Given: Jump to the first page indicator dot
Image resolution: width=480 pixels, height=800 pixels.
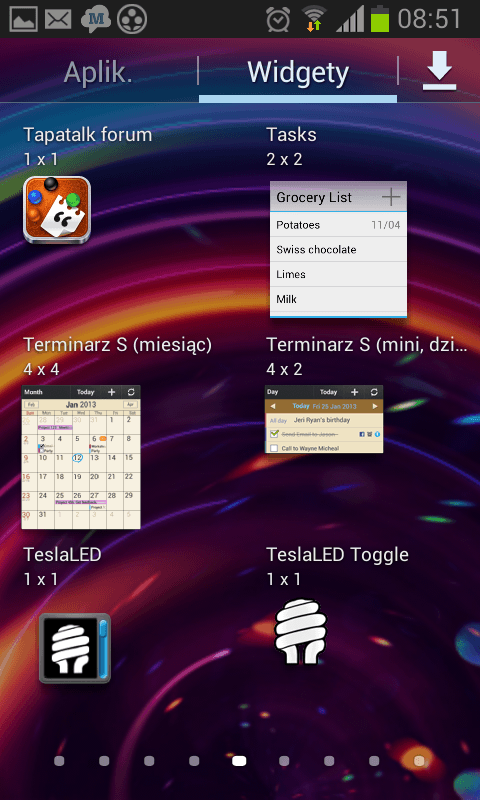Looking at the screenshot, I should (x=59, y=761).
